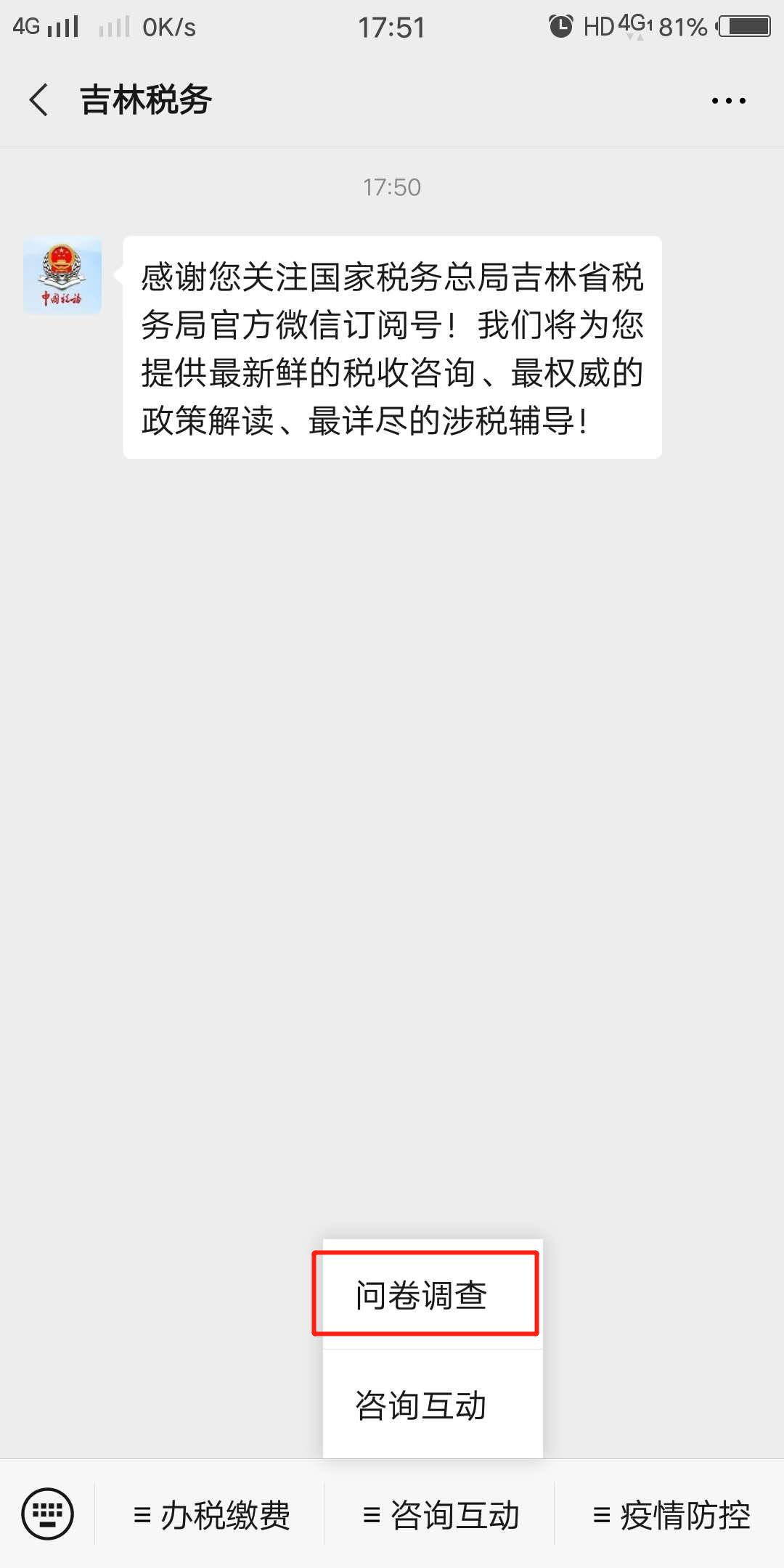Screen dimensions: 784x1568
Task: Select 问卷调查 from the popup menu
Action: (x=425, y=1294)
